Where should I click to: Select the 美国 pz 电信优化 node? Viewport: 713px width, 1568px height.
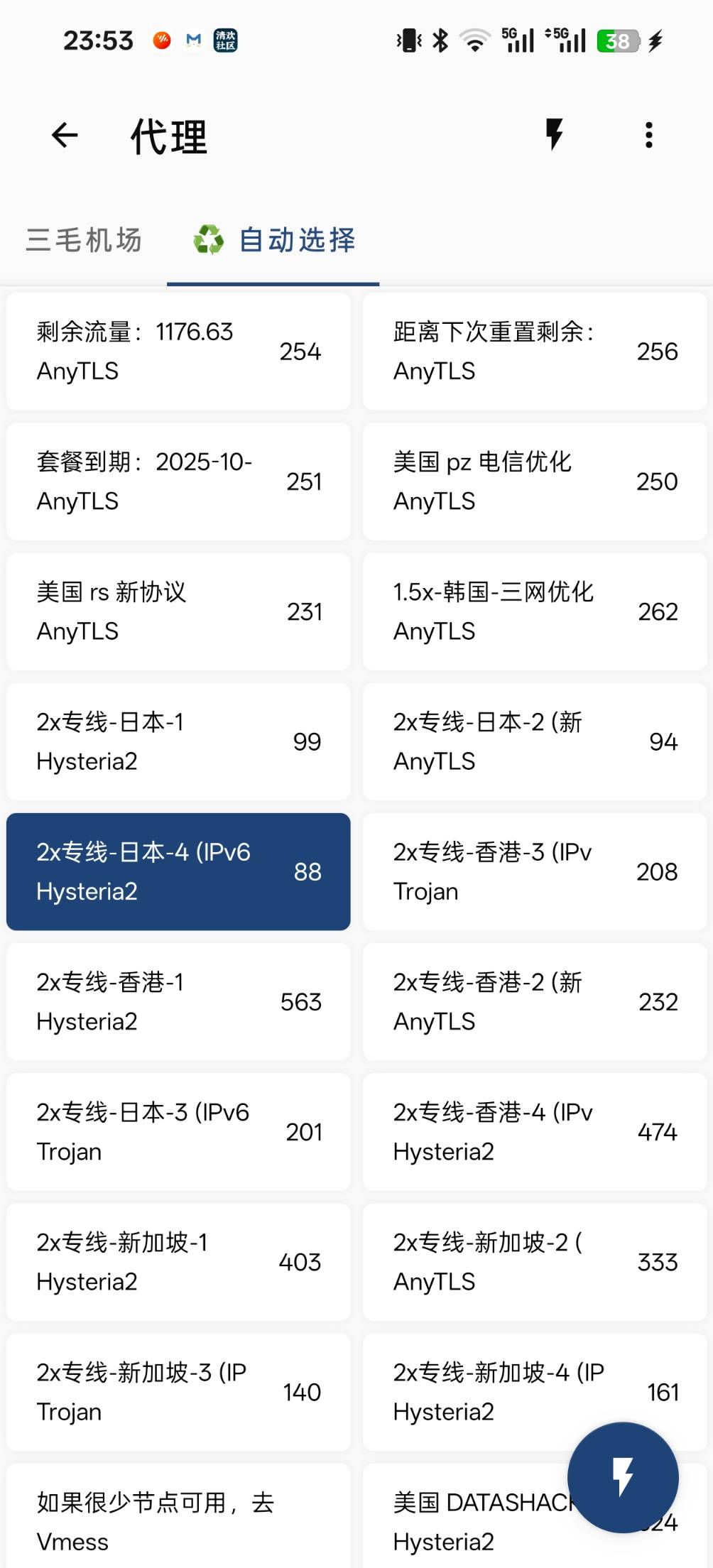(x=534, y=481)
